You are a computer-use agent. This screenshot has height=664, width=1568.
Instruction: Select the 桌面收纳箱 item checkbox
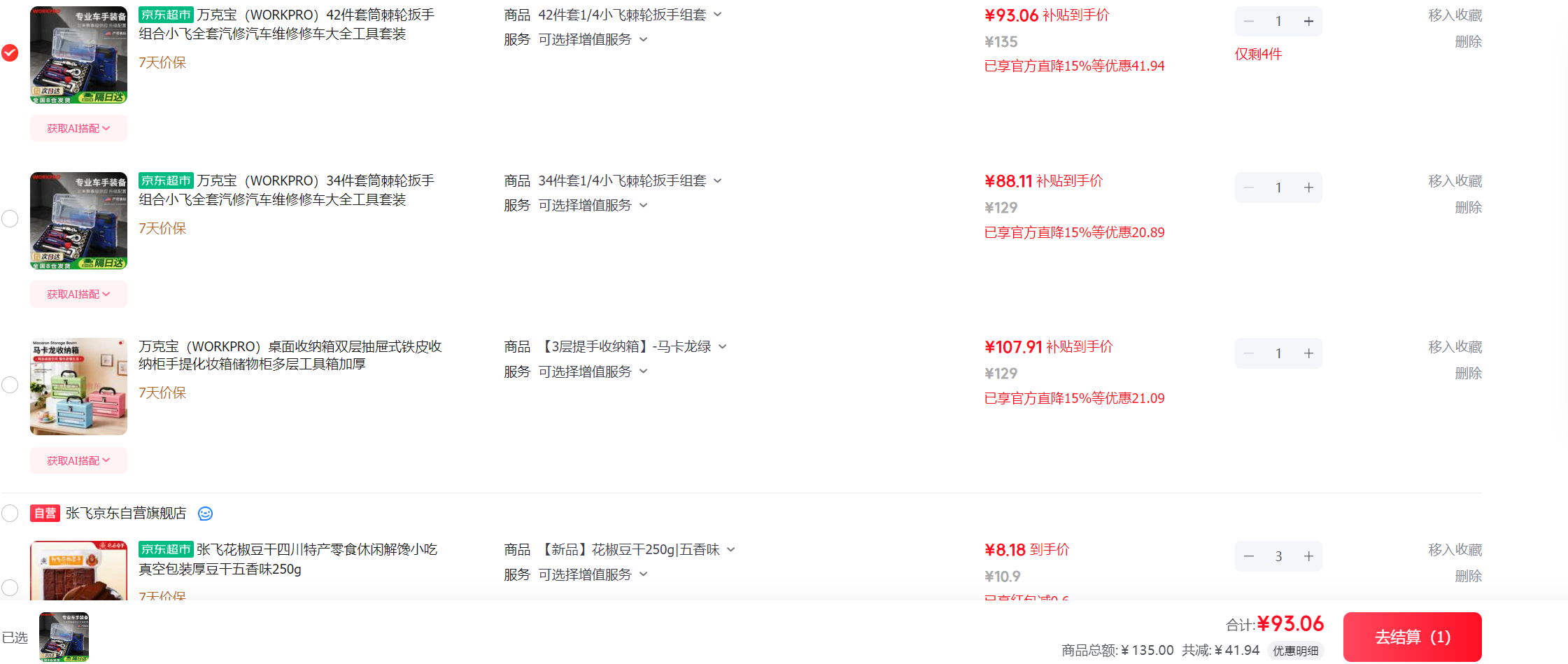click(x=10, y=385)
